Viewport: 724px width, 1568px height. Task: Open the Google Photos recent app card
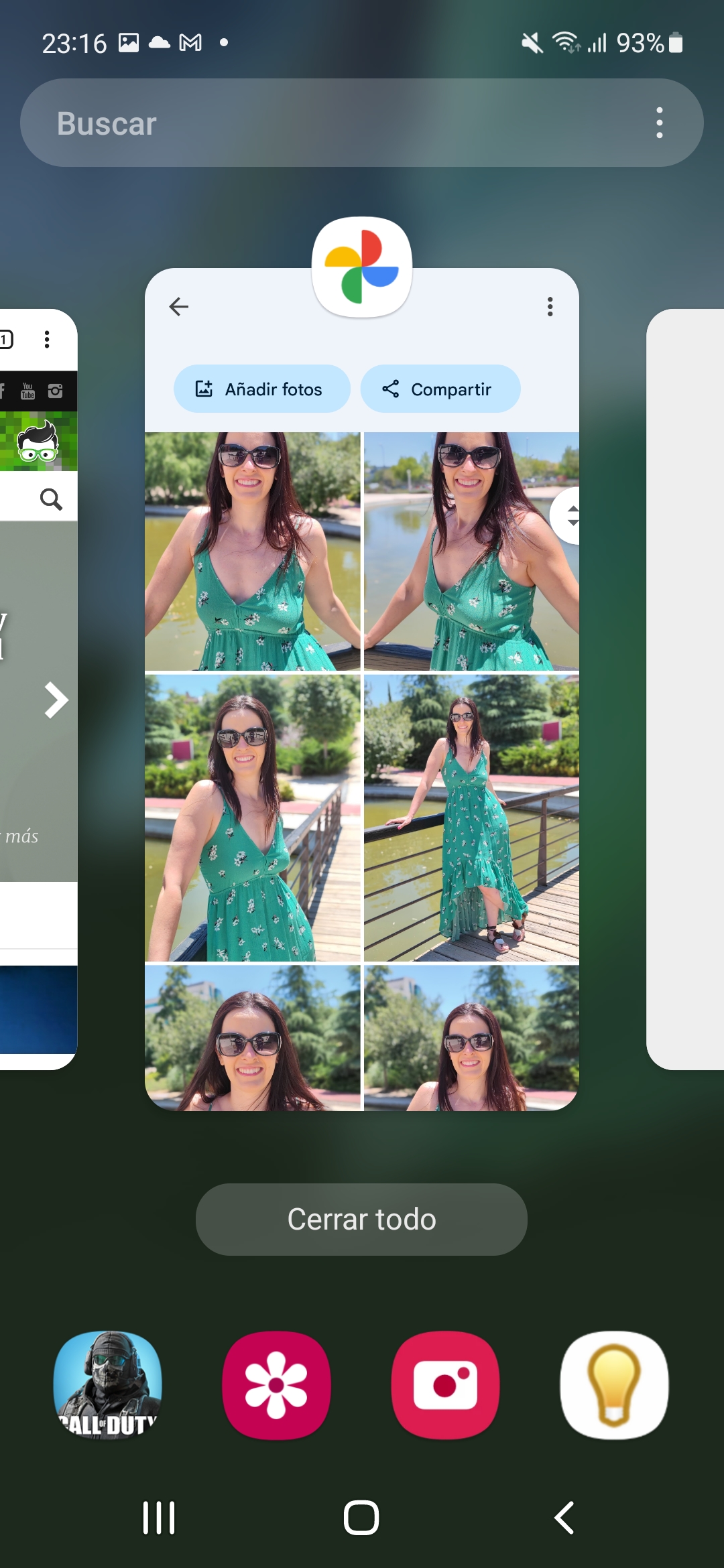(x=362, y=689)
